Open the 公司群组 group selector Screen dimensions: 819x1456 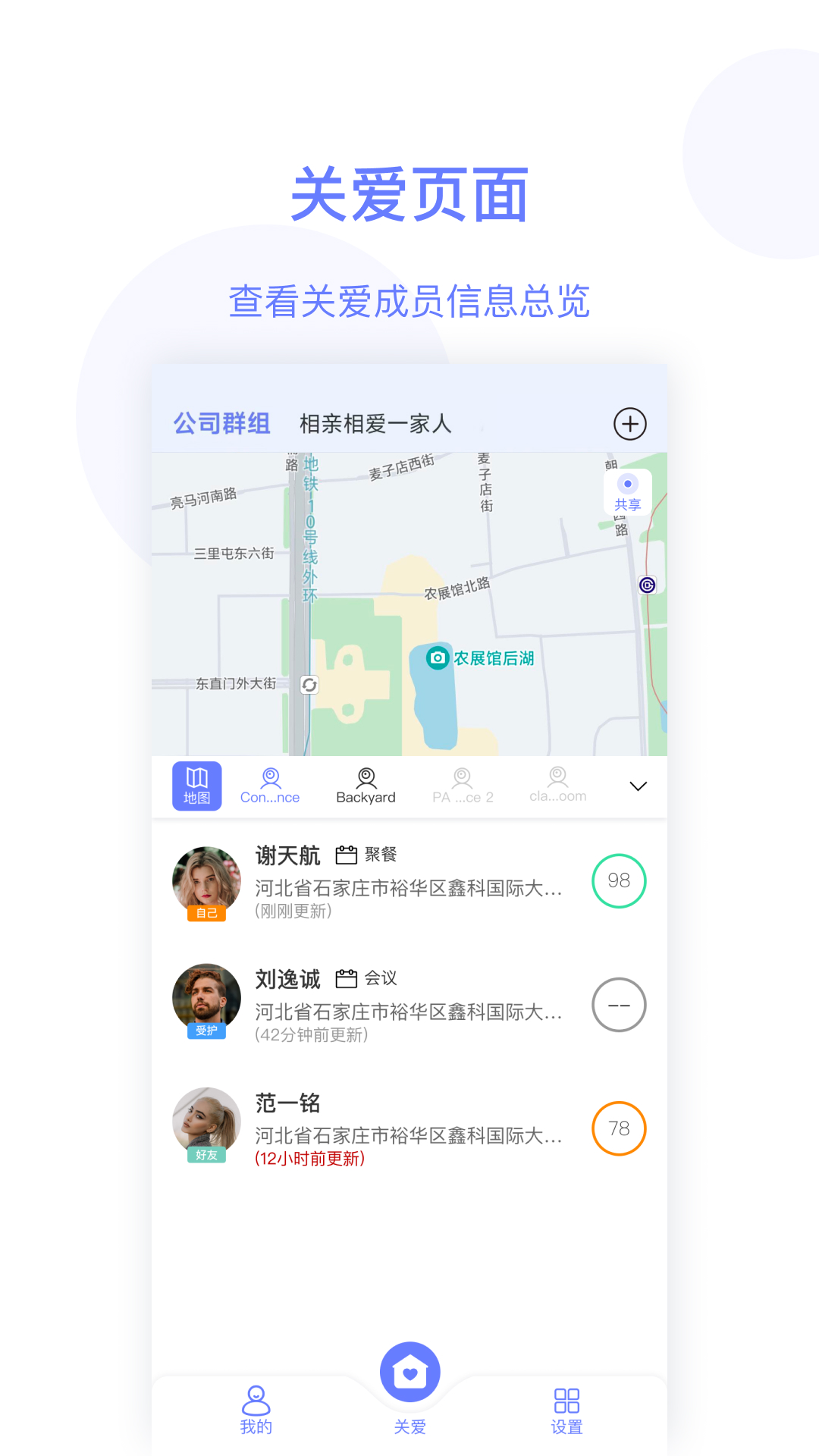(222, 424)
